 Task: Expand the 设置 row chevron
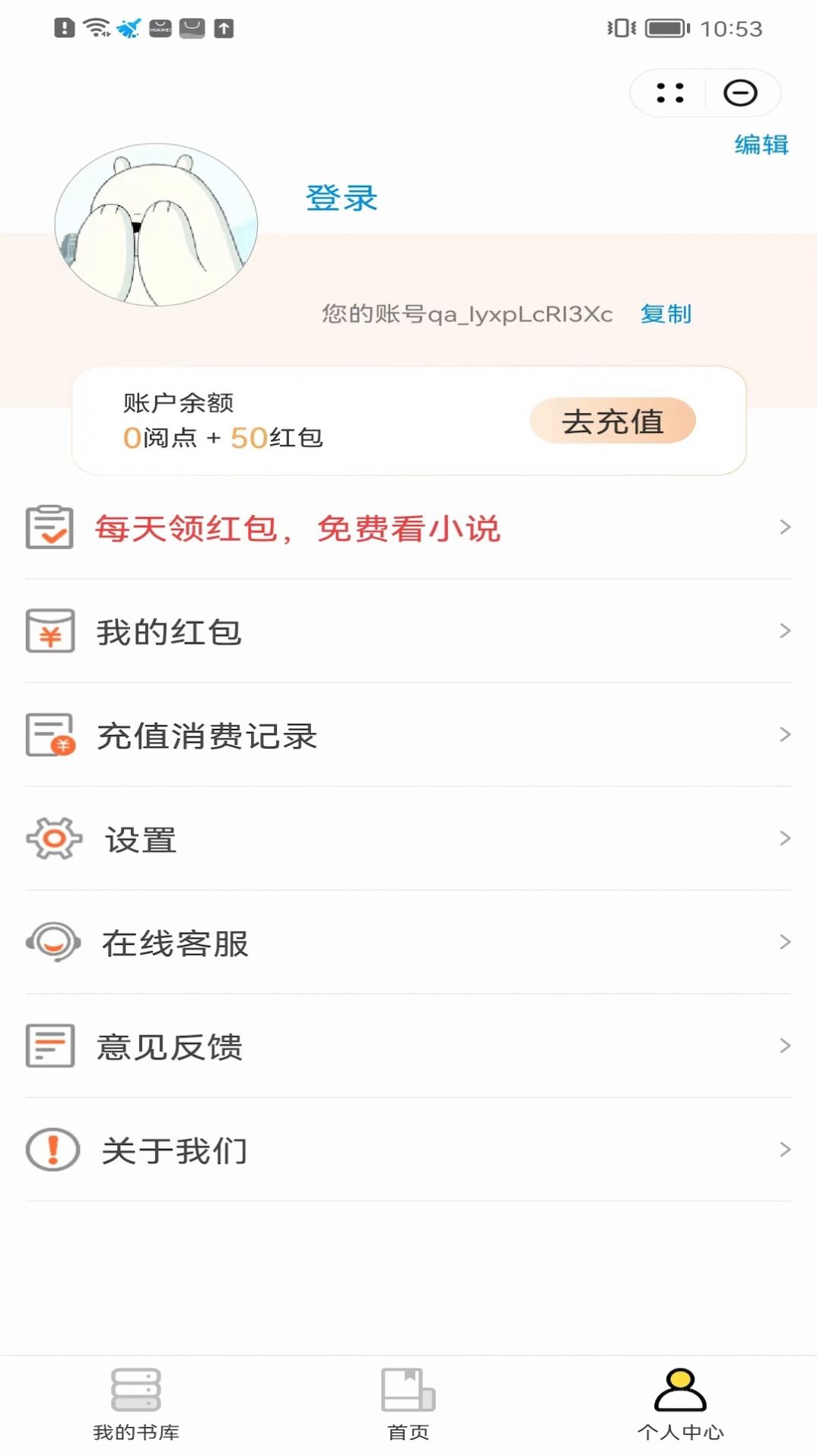click(785, 839)
